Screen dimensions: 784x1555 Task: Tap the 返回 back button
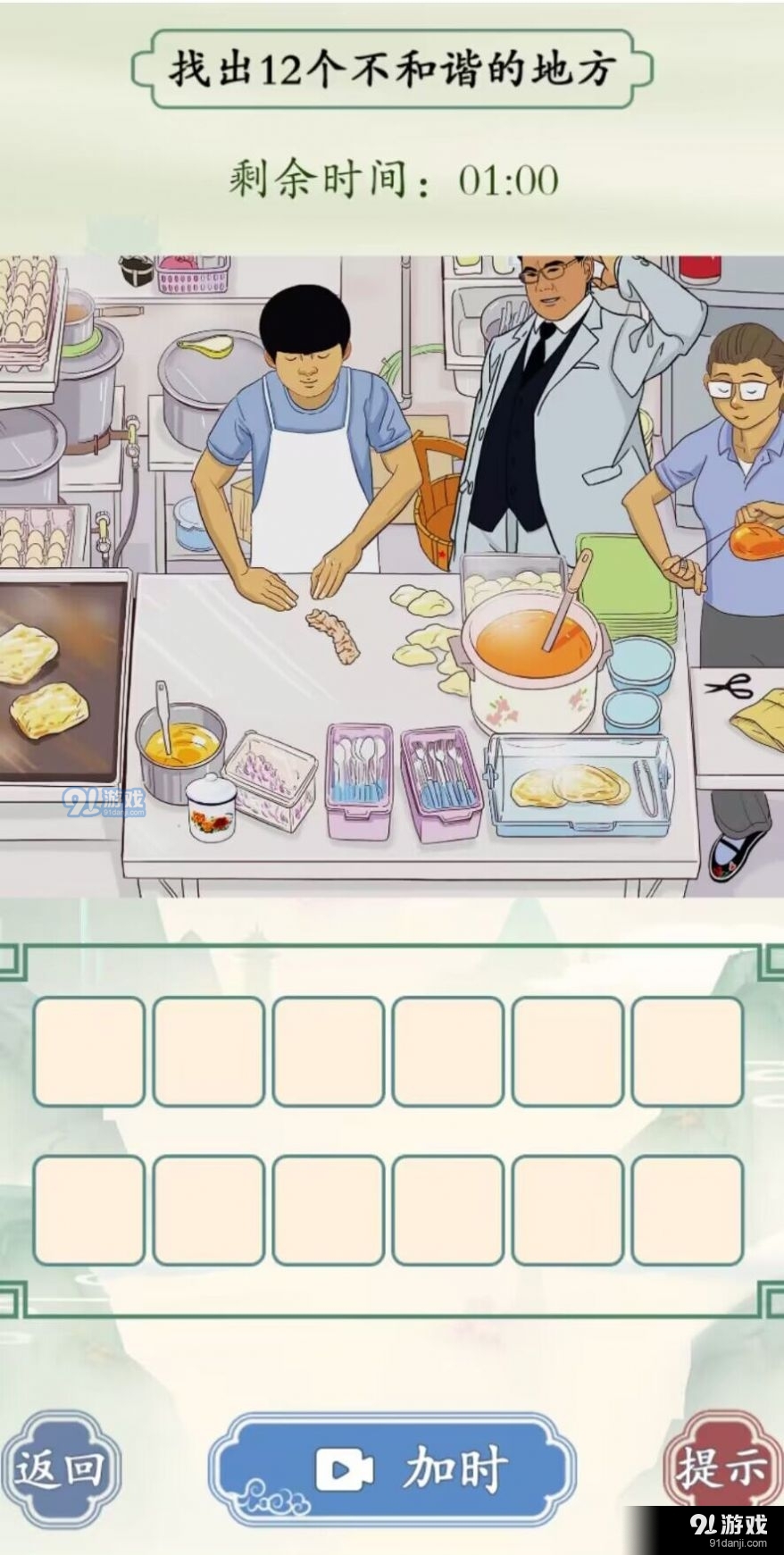[x=59, y=1469]
